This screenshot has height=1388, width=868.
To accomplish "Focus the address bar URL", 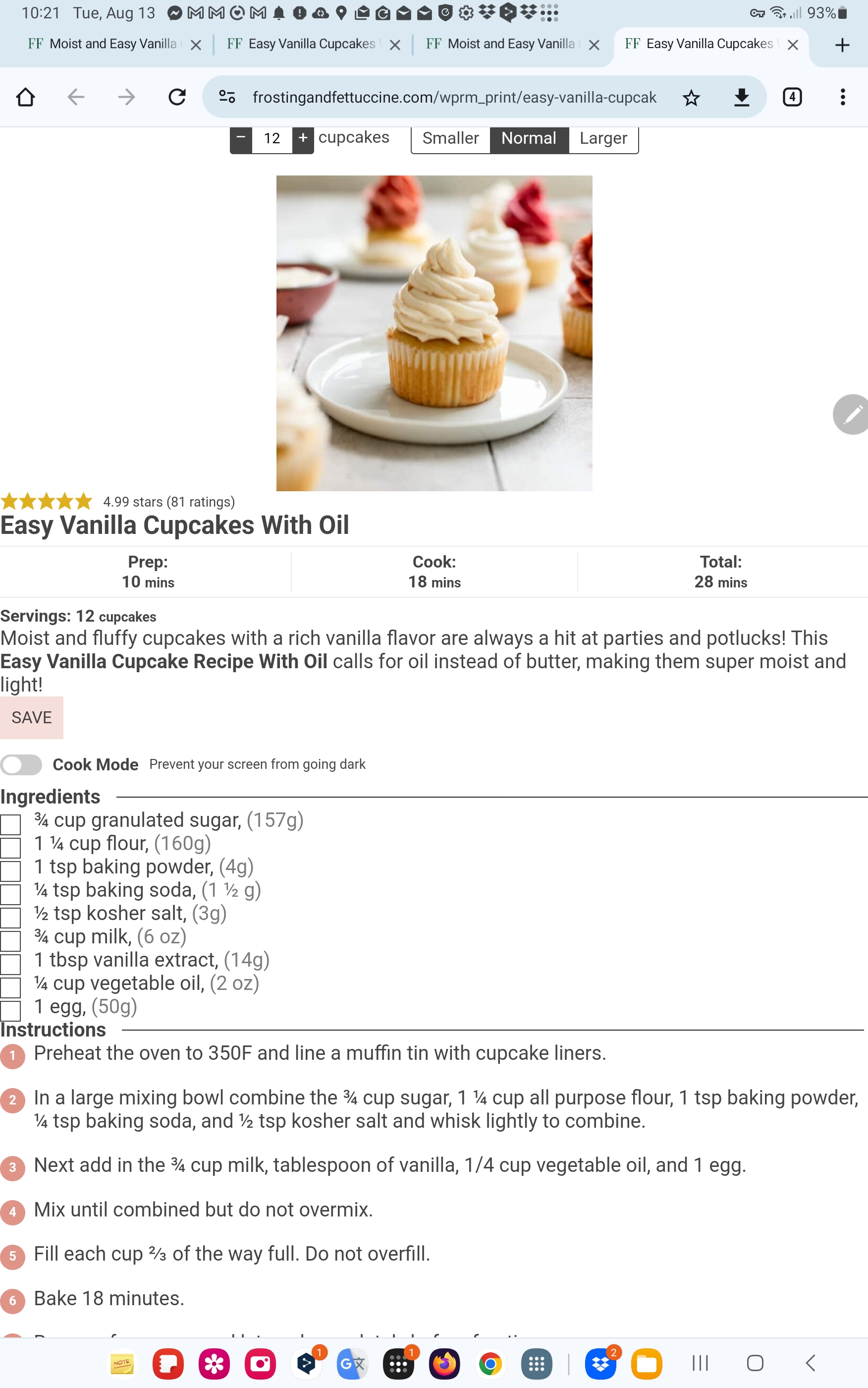I will [x=453, y=98].
